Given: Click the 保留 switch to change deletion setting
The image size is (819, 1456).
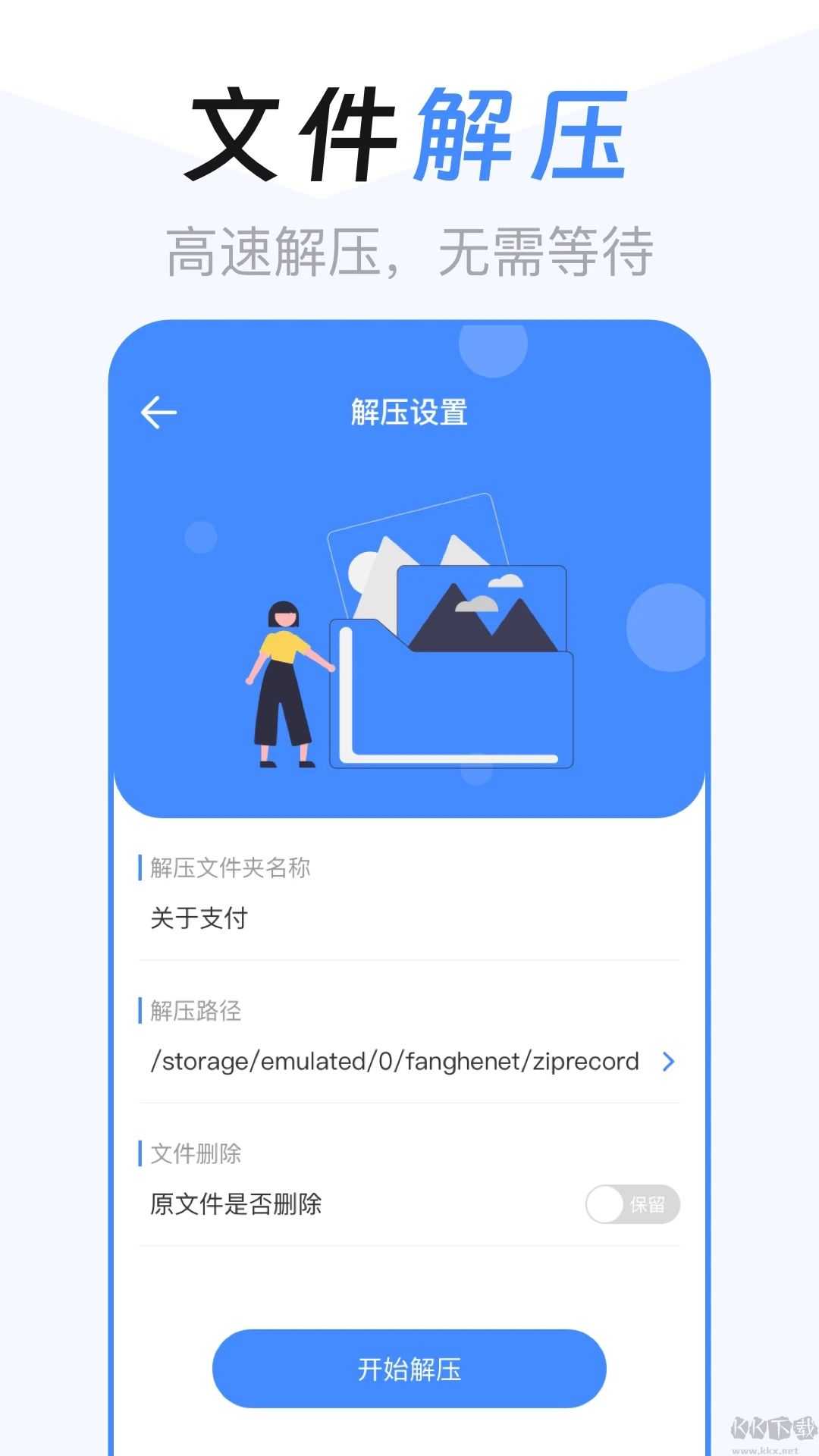Looking at the screenshot, I should tap(632, 1204).
